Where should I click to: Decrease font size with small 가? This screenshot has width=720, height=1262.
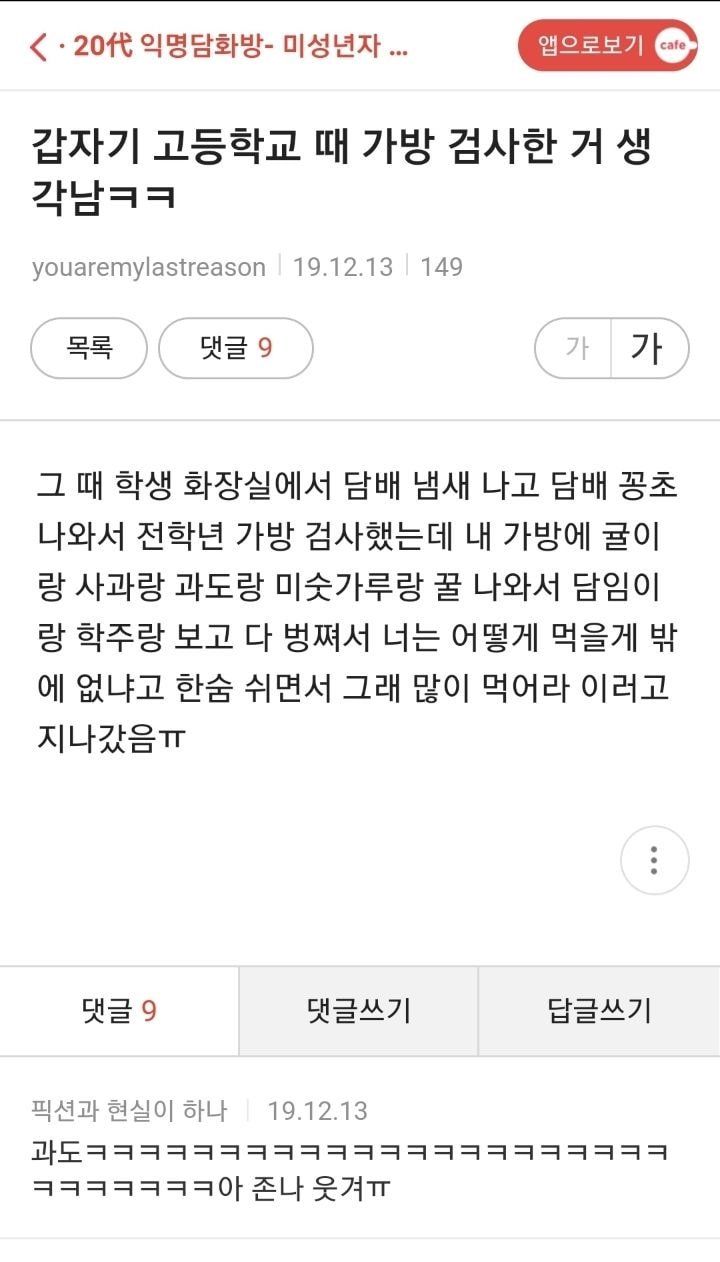pyautogui.click(x=576, y=348)
